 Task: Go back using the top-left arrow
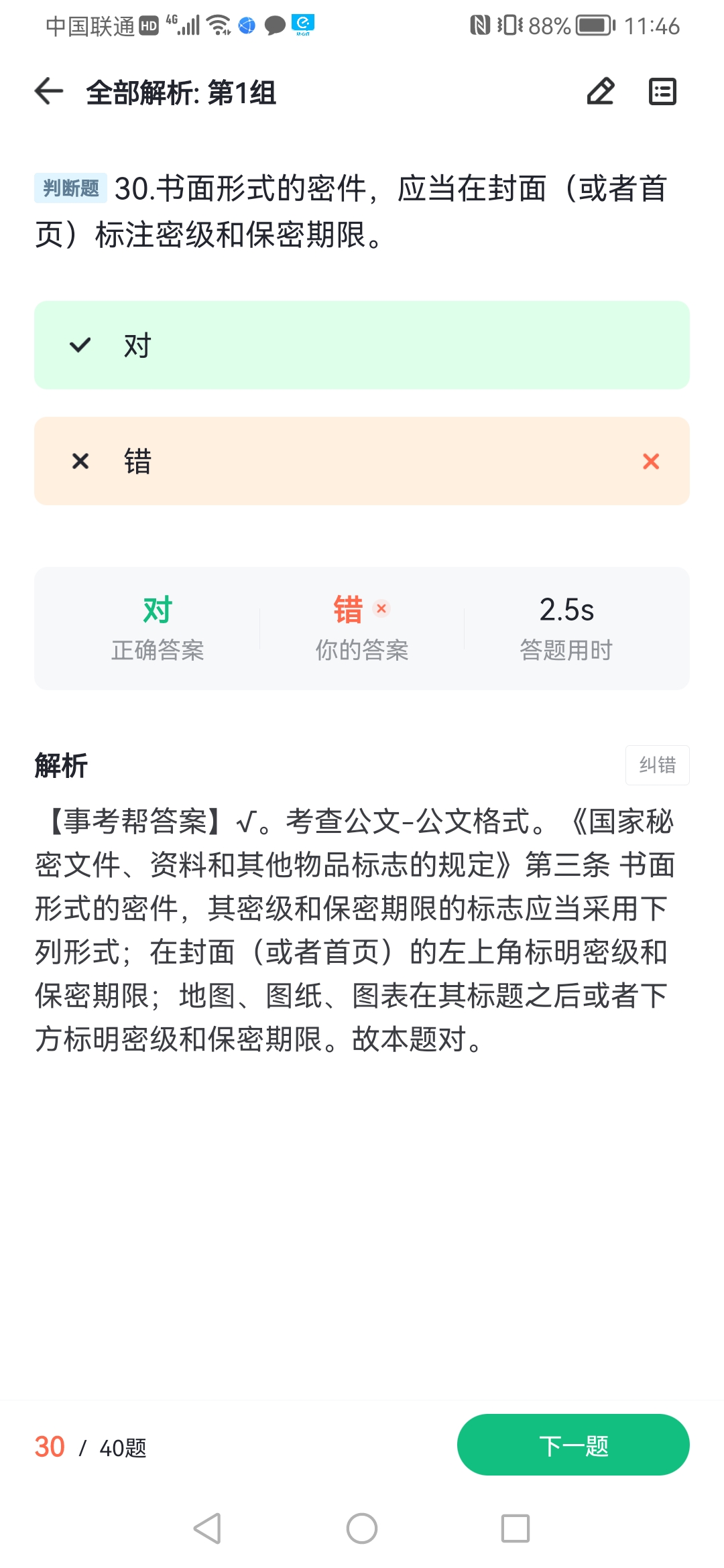pos(49,92)
